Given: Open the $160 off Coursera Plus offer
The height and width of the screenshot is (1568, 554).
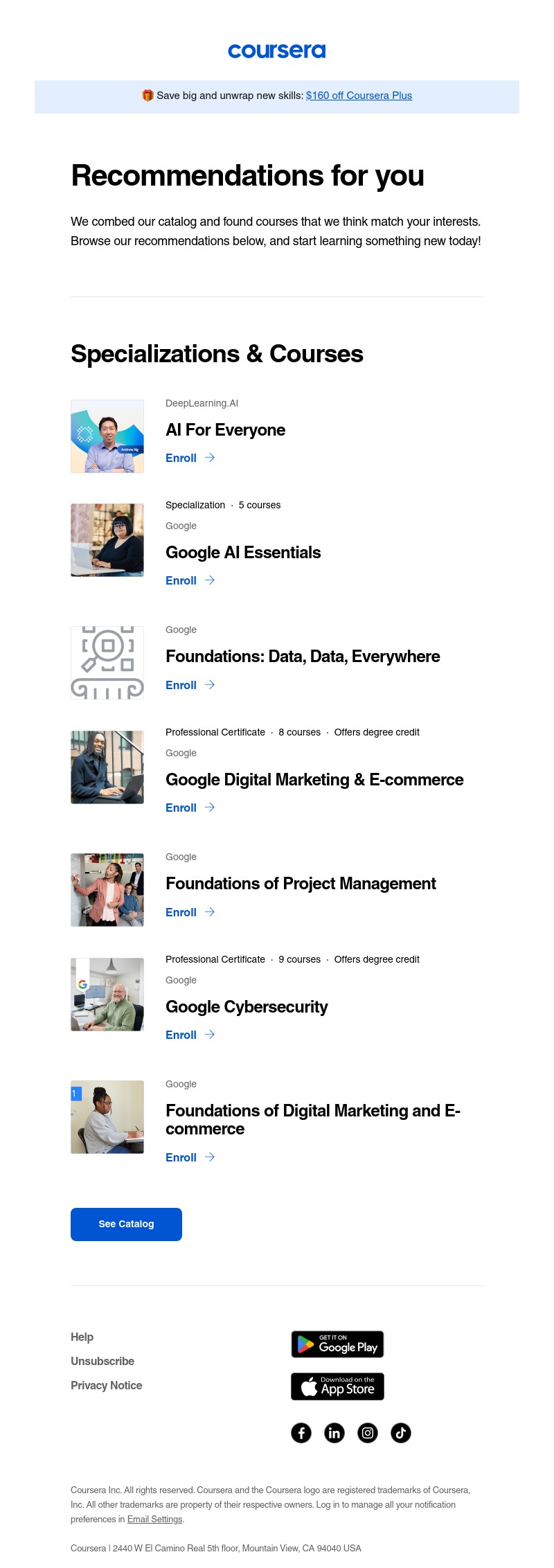Looking at the screenshot, I should tap(358, 96).
